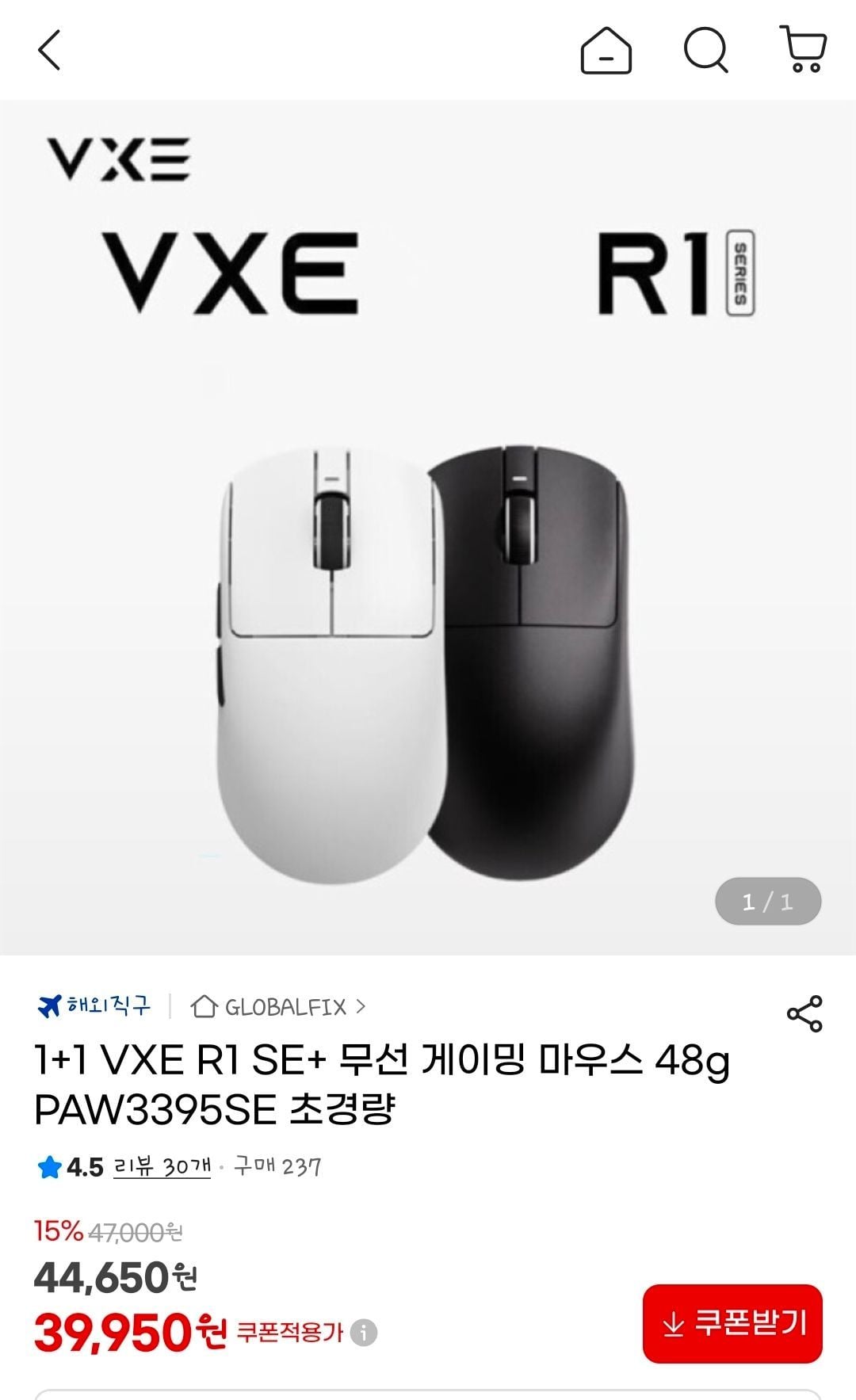Visit the GLOBALFIX store page
Screen dimensions: 856x1400
tap(278, 1007)
